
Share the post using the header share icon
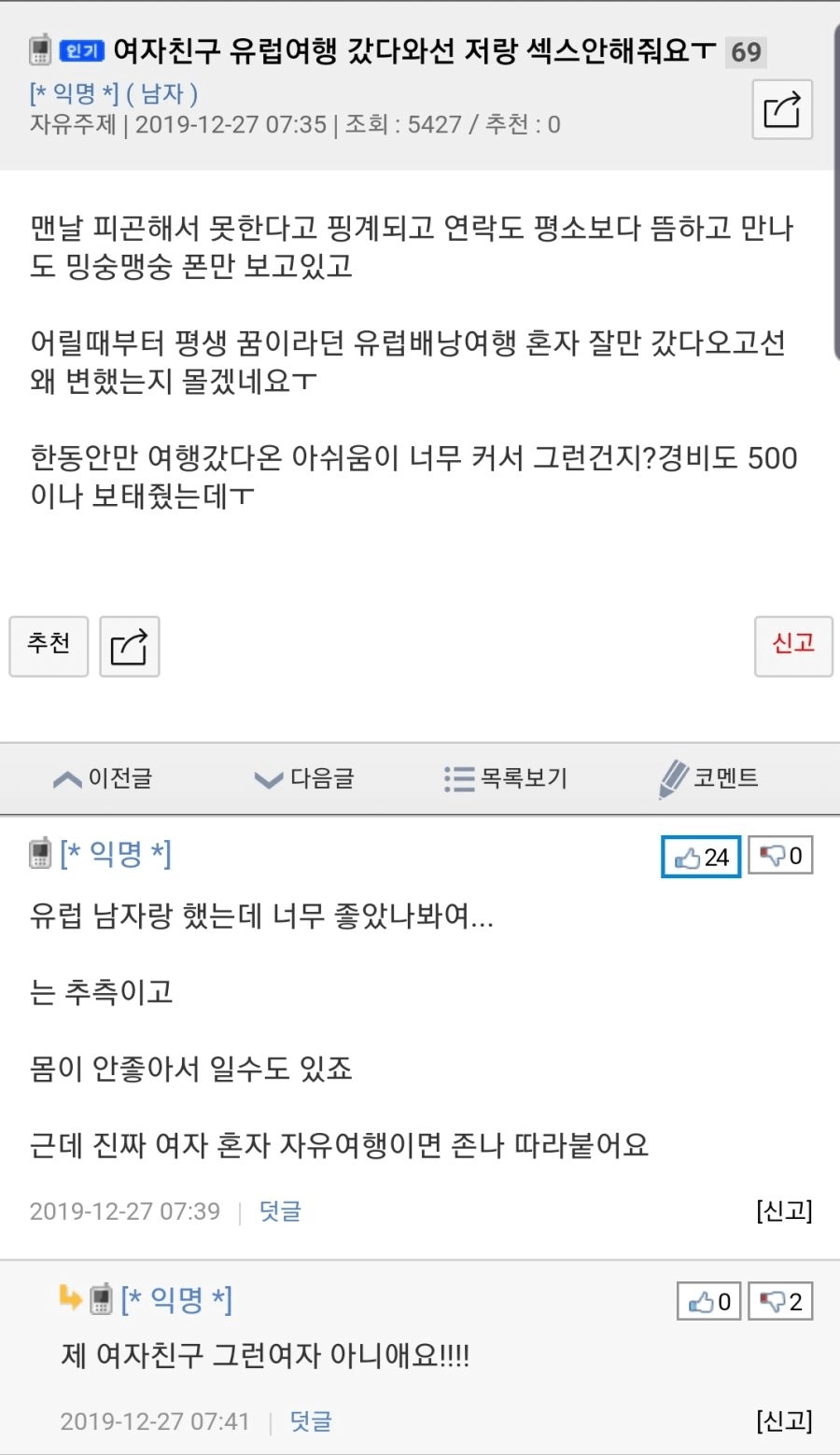(781, 110)
